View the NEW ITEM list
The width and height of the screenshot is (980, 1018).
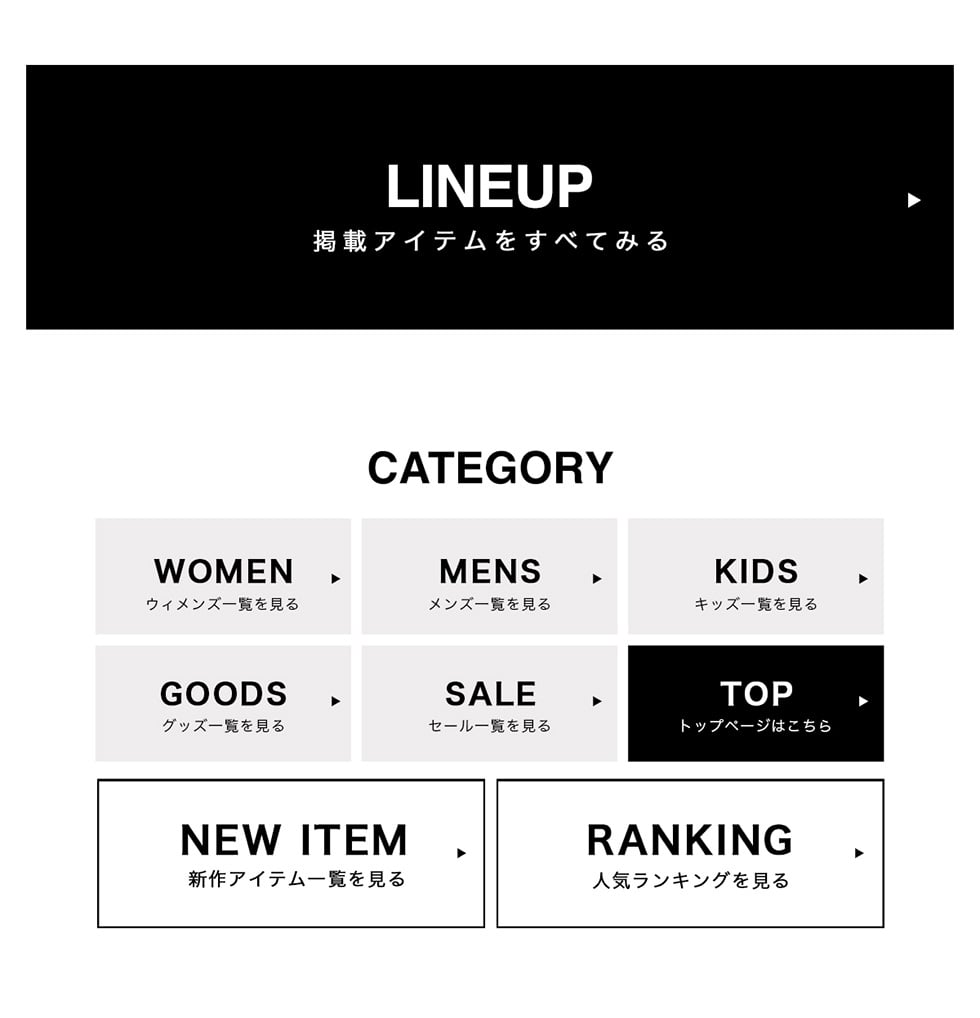(x=291, y=853)
